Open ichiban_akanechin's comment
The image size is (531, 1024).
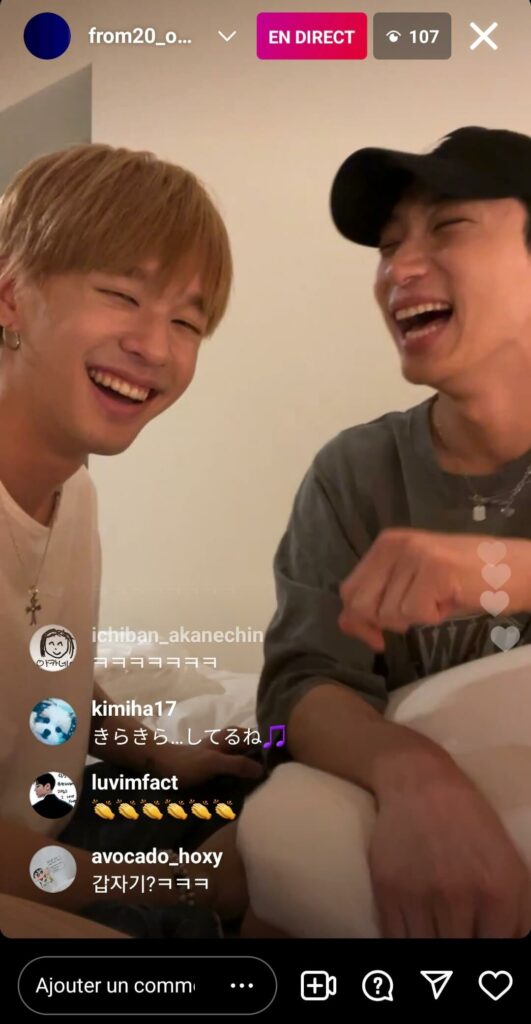[146, 647]
